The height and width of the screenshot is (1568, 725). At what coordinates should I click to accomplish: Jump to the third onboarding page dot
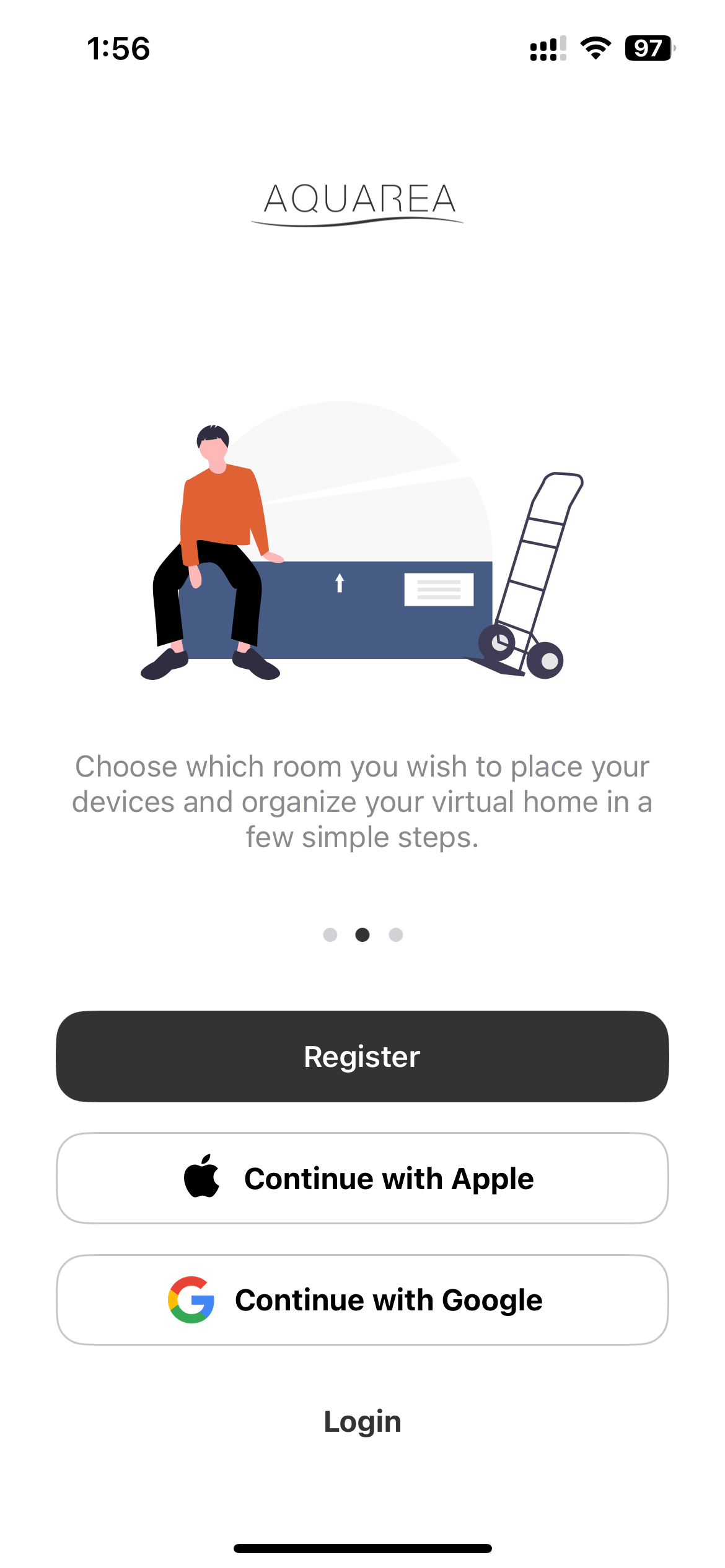coord(396,934)
